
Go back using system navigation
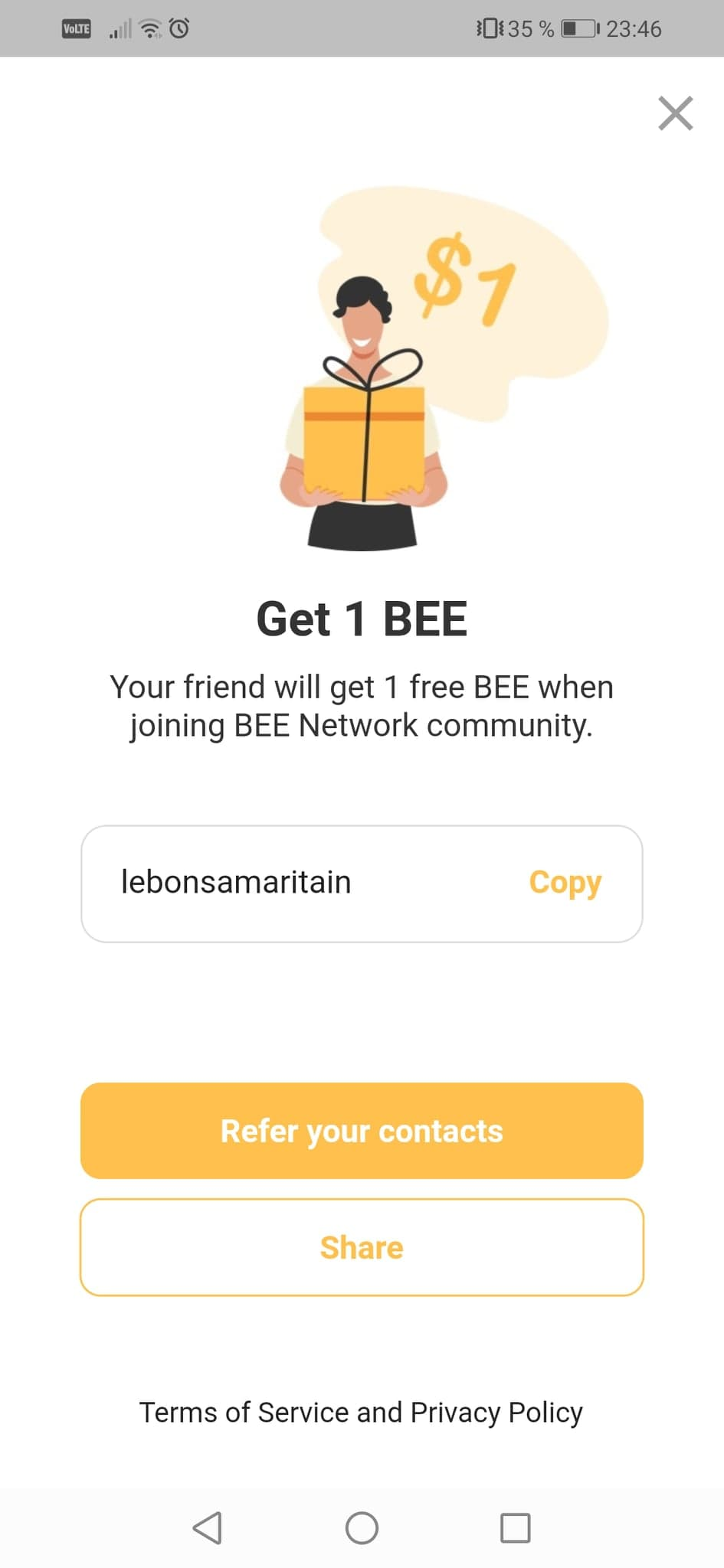coord(207,1527)
